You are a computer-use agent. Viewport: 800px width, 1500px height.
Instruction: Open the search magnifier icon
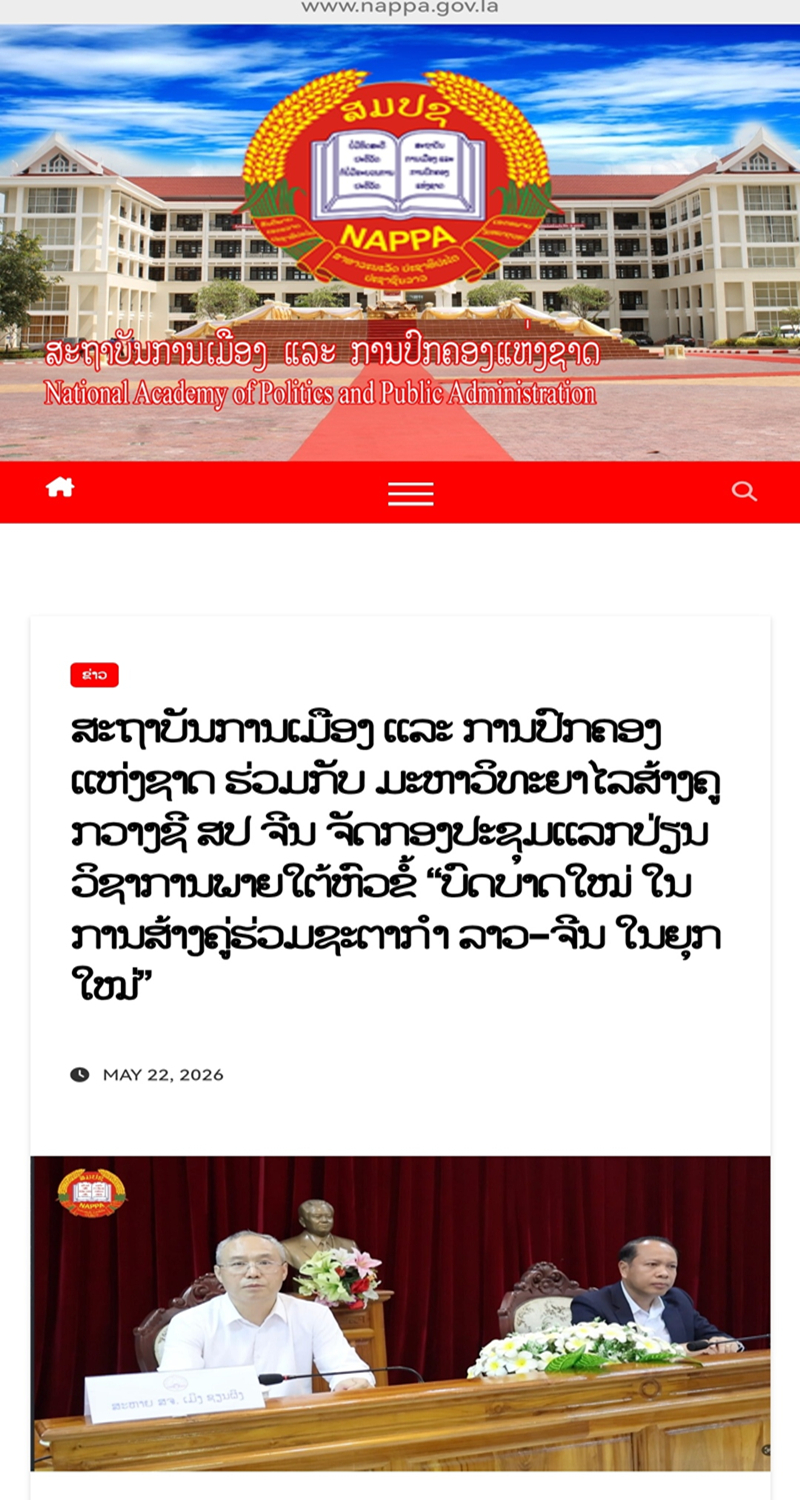pos(744,491)
